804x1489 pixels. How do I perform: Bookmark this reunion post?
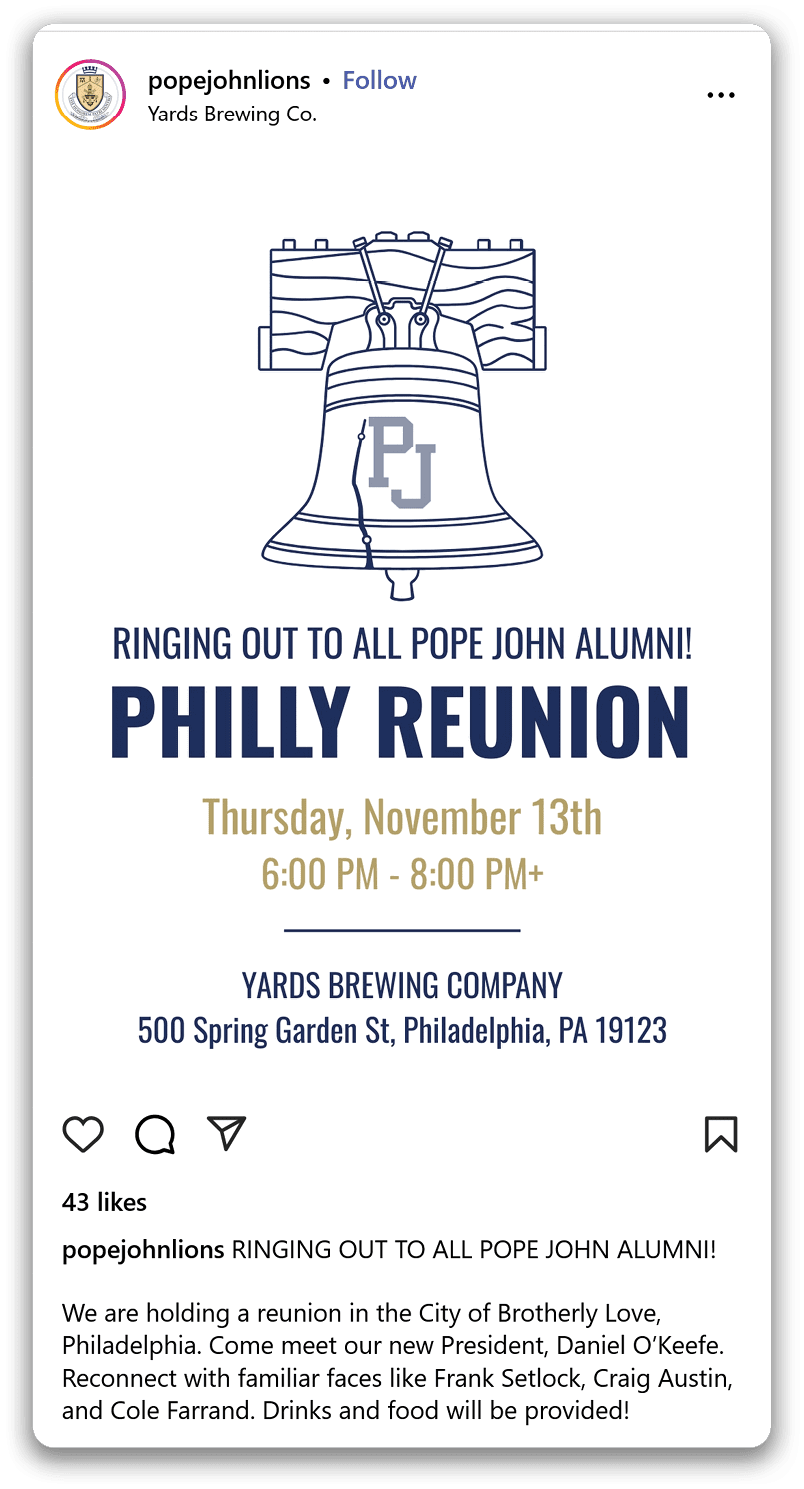pyautogui.click(x=720, y=1134)
